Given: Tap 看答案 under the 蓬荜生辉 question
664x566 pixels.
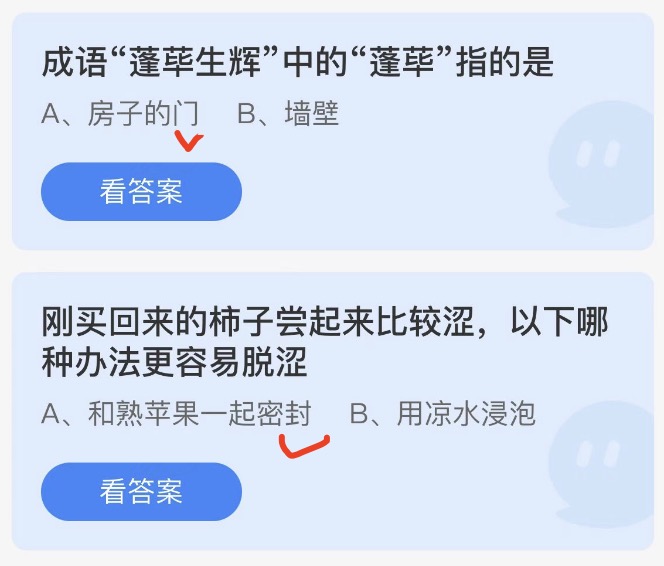Looking at the screenshot, I should point(141,192).
